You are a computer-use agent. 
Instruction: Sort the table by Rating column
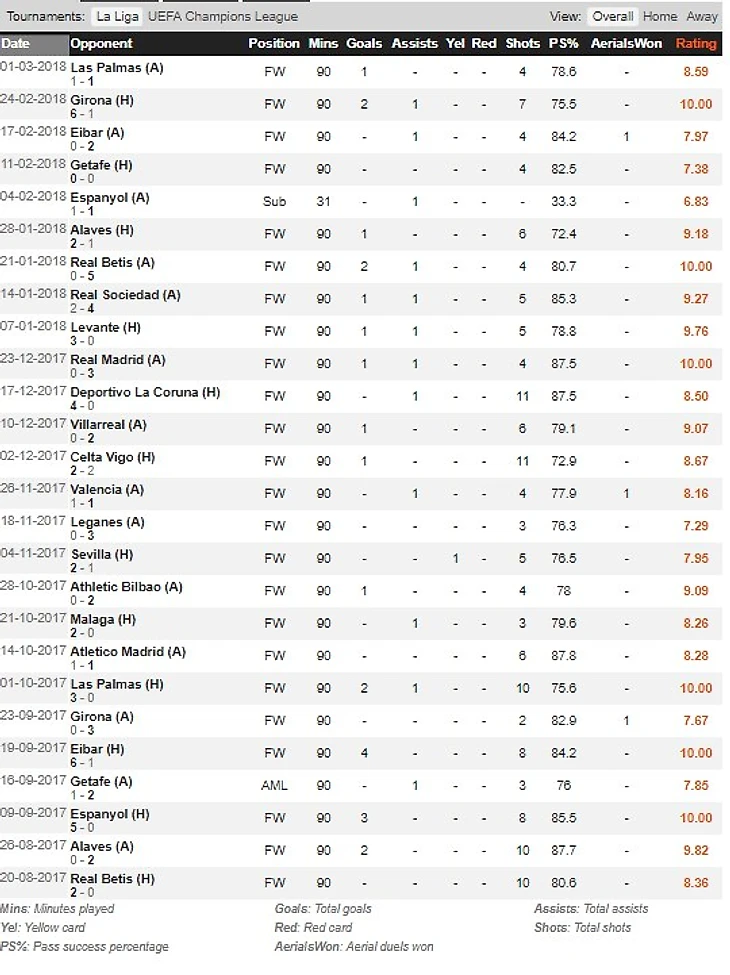point(696,44)
